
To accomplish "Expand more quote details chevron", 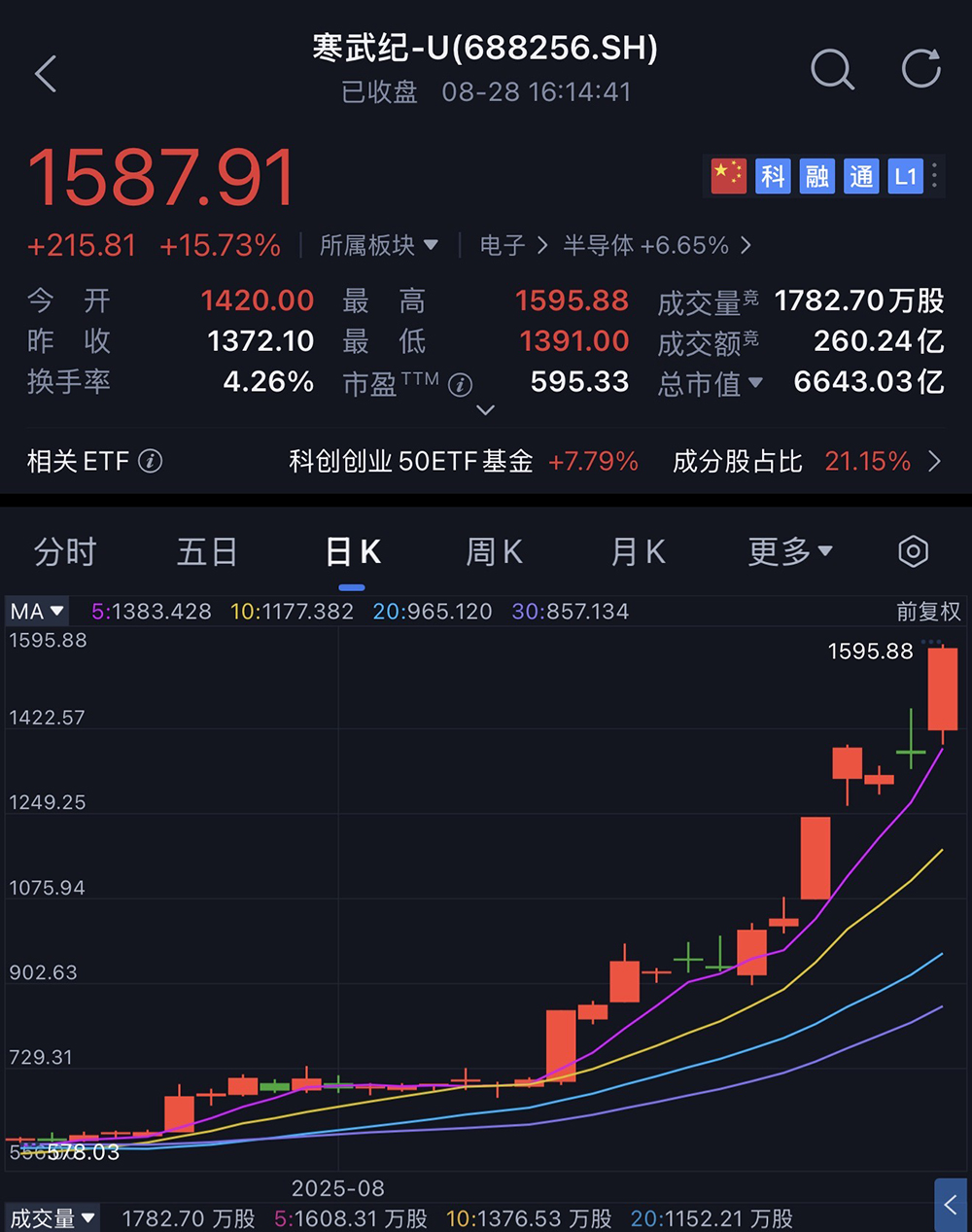I will [486, 410].
